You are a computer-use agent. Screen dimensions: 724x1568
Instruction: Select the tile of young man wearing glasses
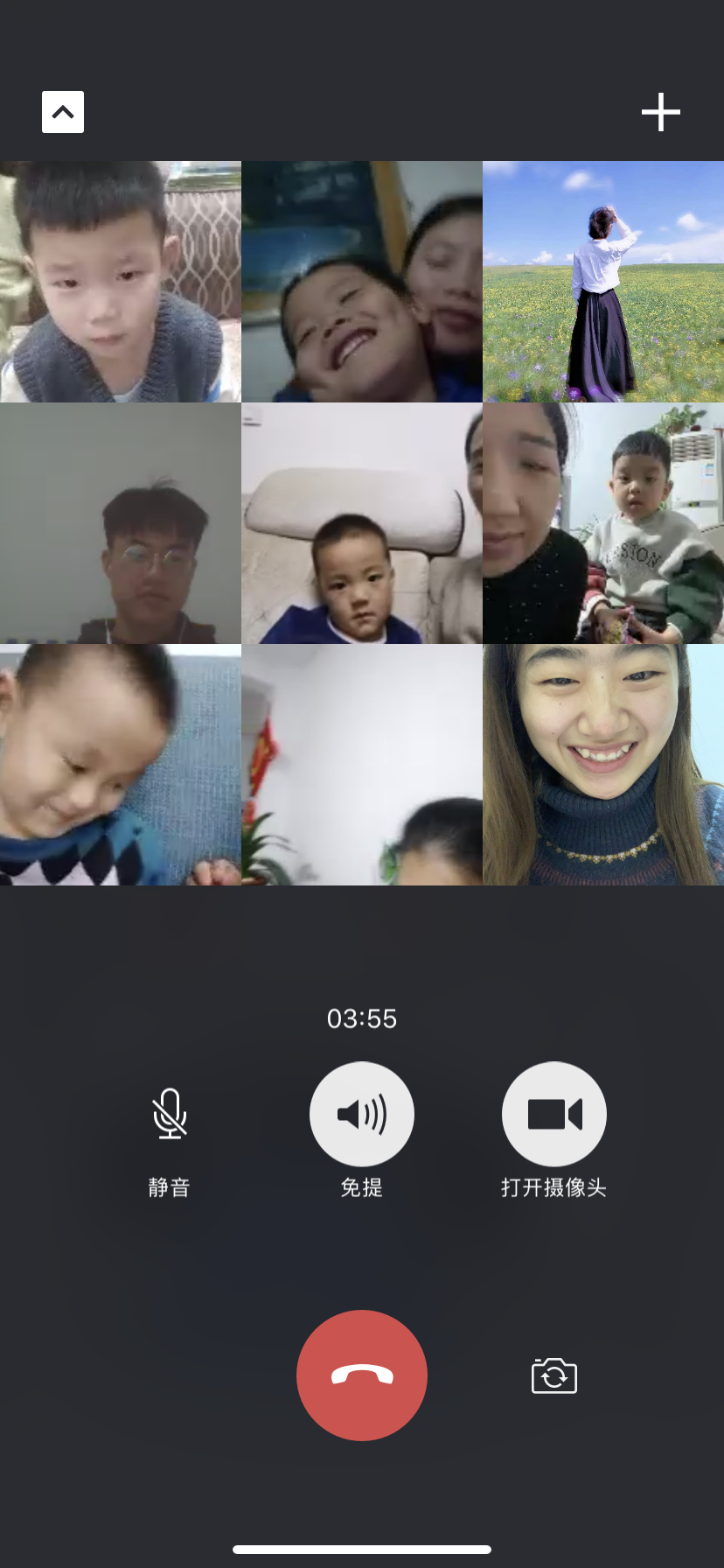click(x=121, y=523)
